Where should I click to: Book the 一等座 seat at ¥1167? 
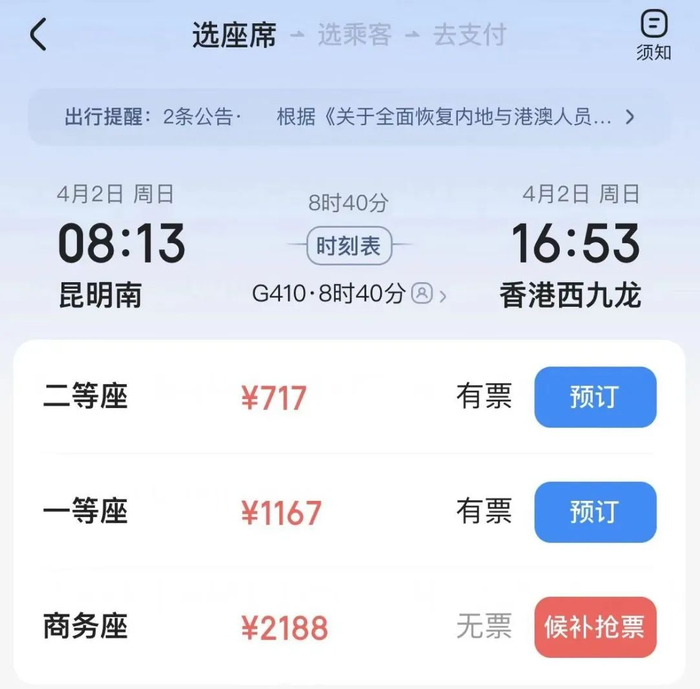tap(595, 512)
